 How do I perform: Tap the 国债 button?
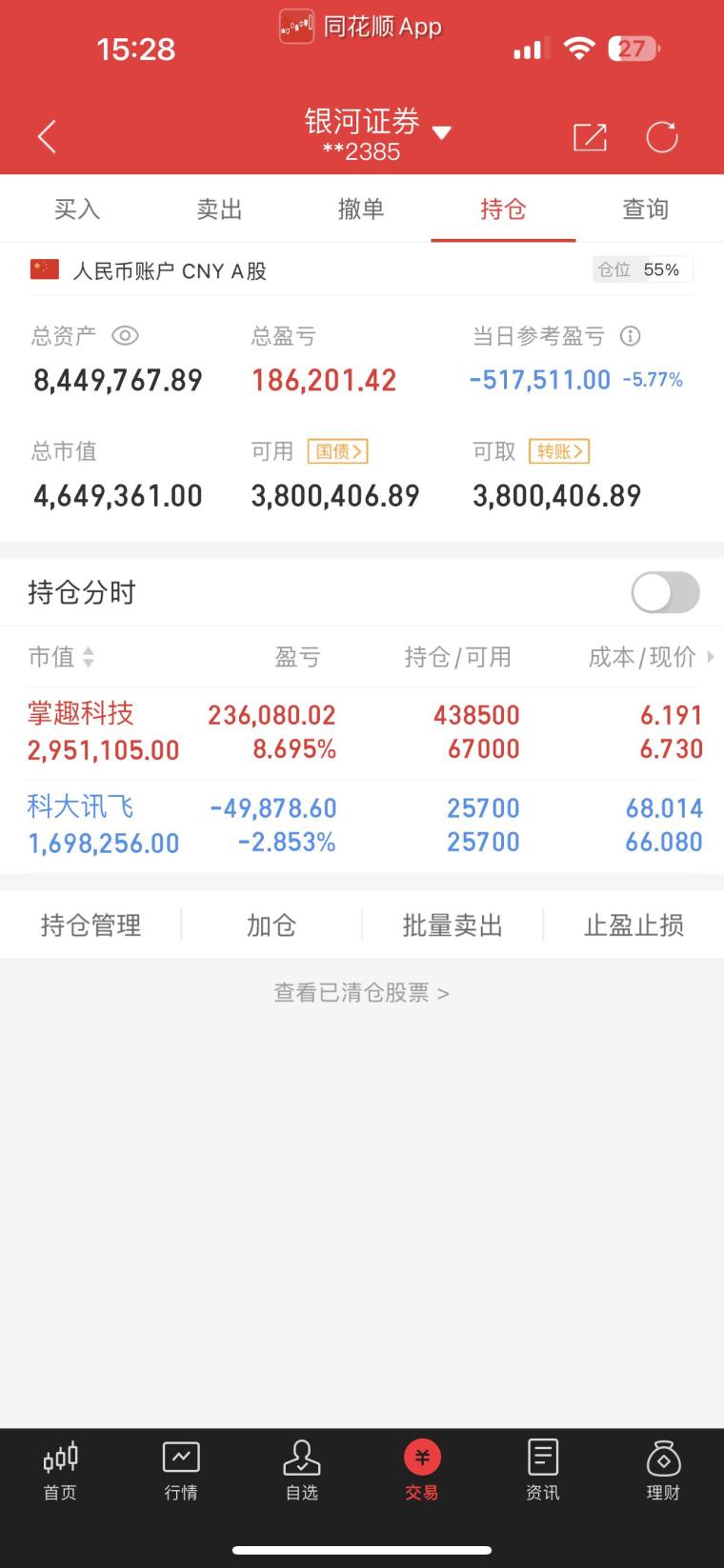(x=337, y=451)
